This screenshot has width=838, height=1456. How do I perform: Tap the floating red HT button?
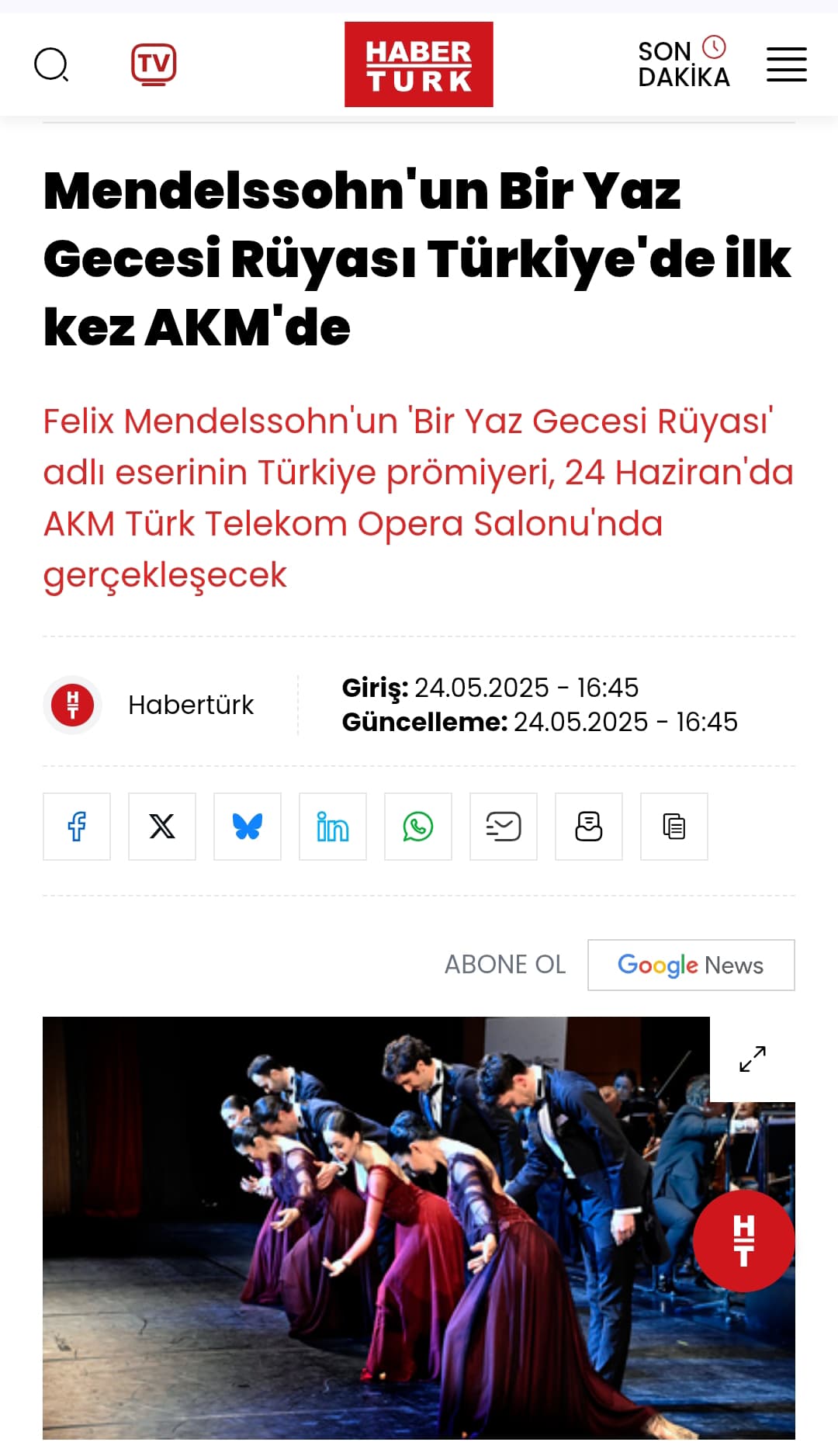tap(743, 1241)
